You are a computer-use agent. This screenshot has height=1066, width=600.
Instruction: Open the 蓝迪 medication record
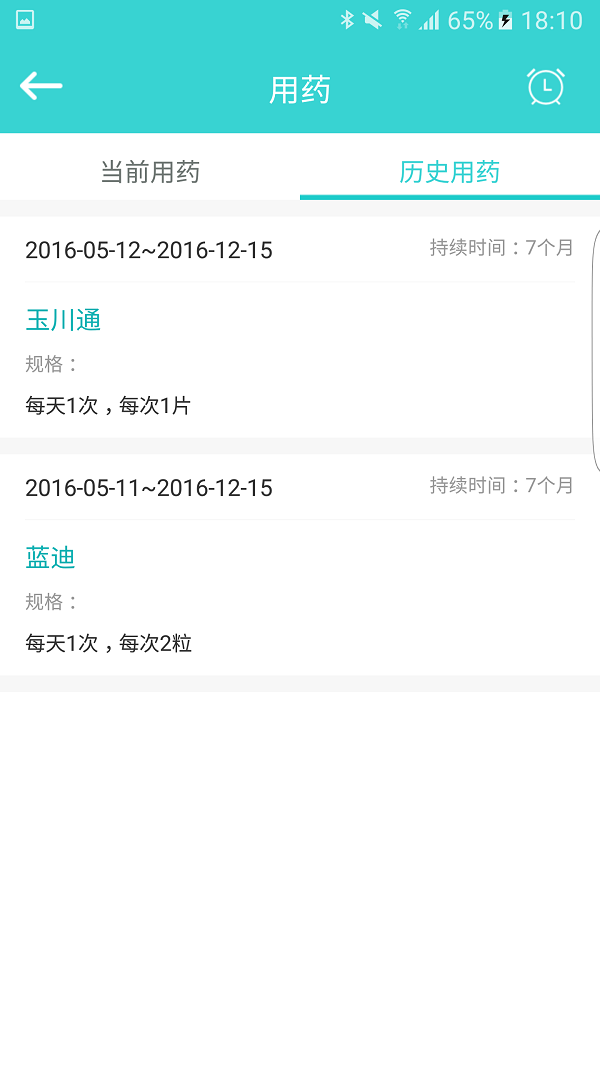300,565
